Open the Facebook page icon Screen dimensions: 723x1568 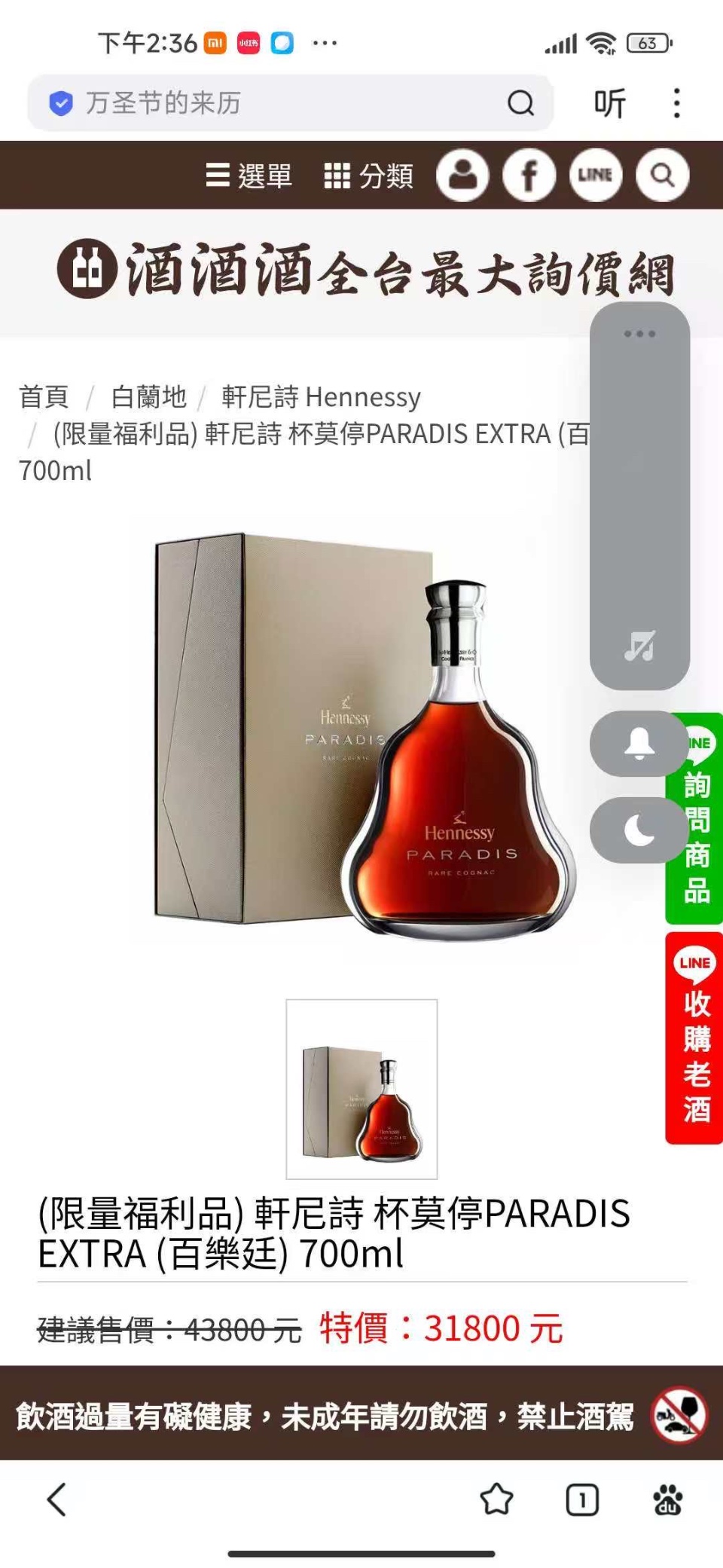coord(529,176)
